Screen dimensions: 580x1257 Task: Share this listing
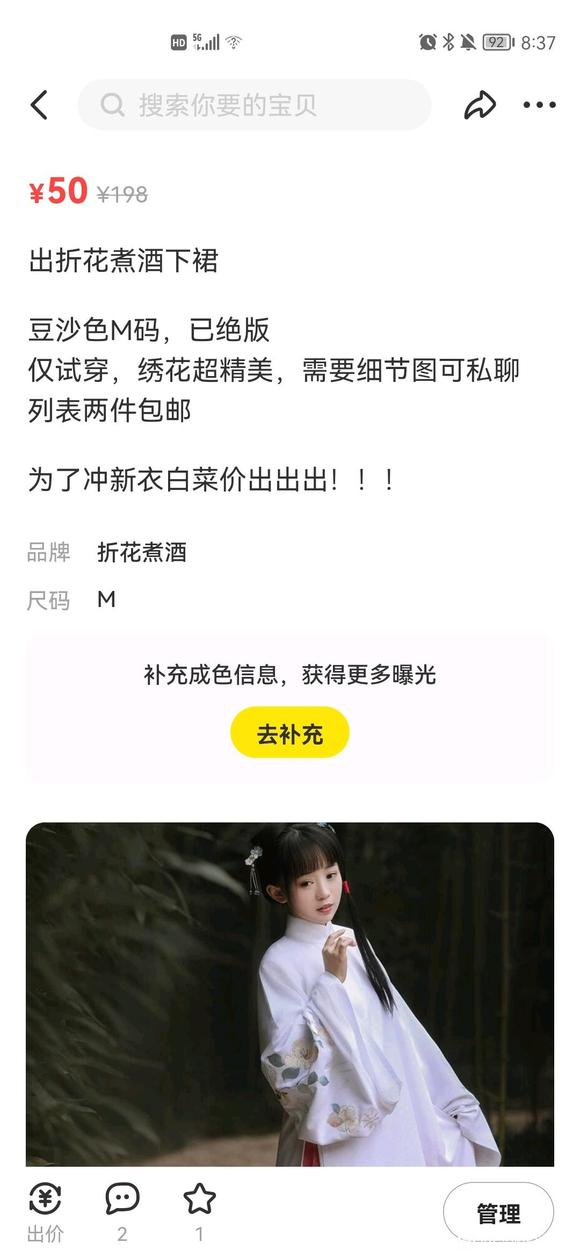click(x=480, y=105)
